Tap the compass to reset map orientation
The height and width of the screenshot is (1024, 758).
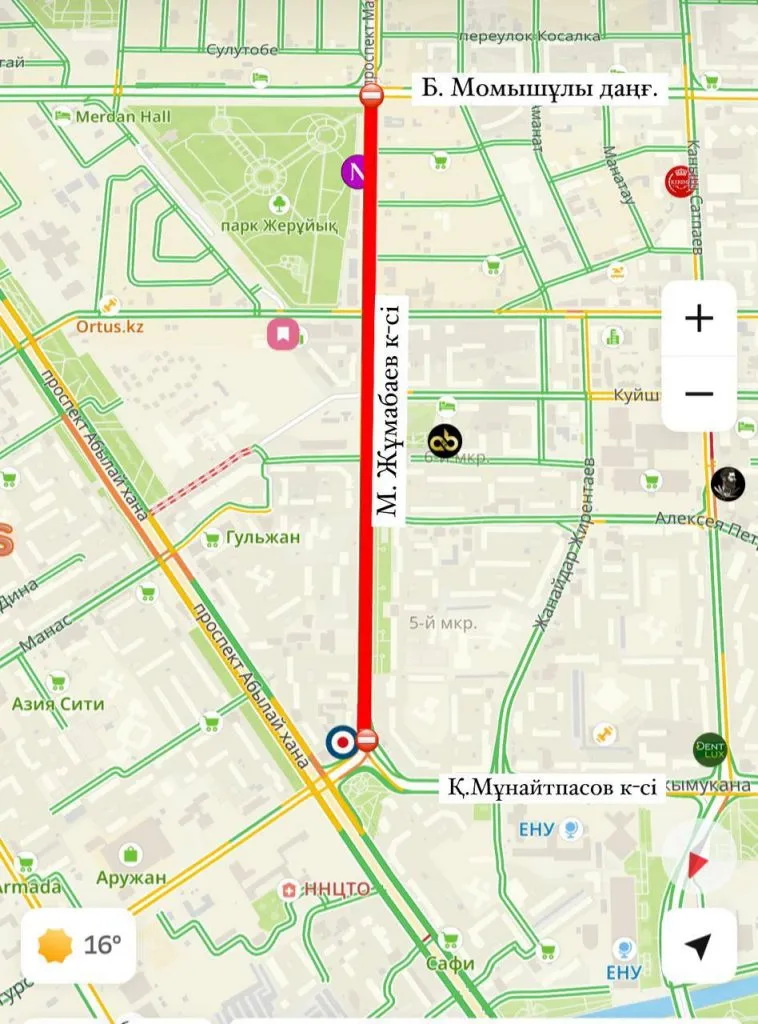click(699, 858)
